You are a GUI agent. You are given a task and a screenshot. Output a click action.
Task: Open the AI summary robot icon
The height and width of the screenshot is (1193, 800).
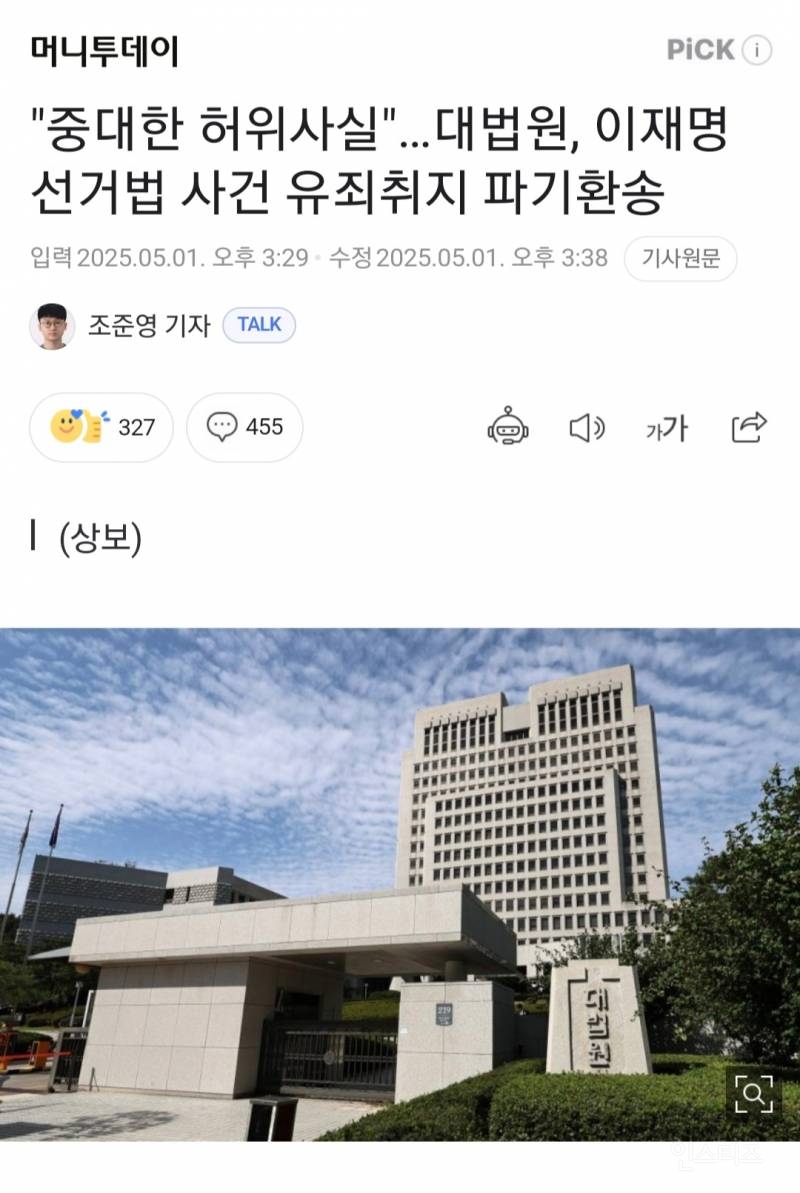click(508, 427)
